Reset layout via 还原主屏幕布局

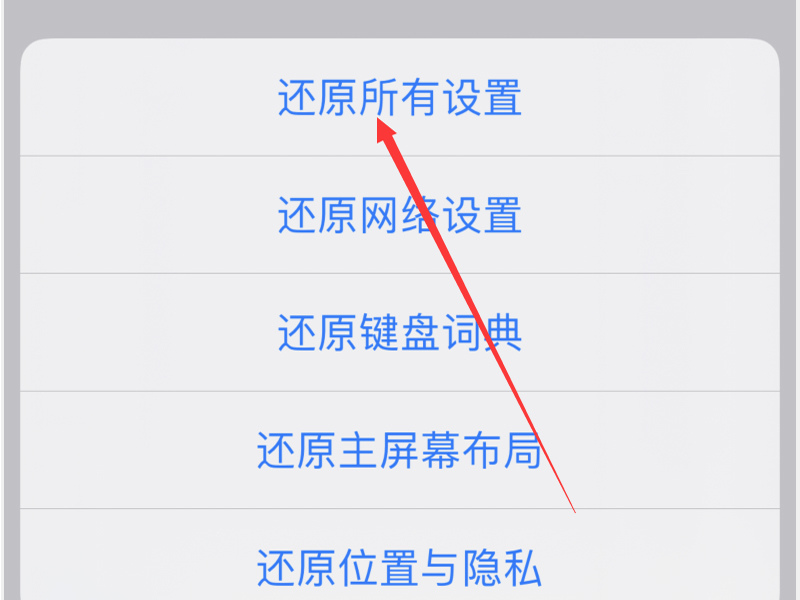(400, 450)
